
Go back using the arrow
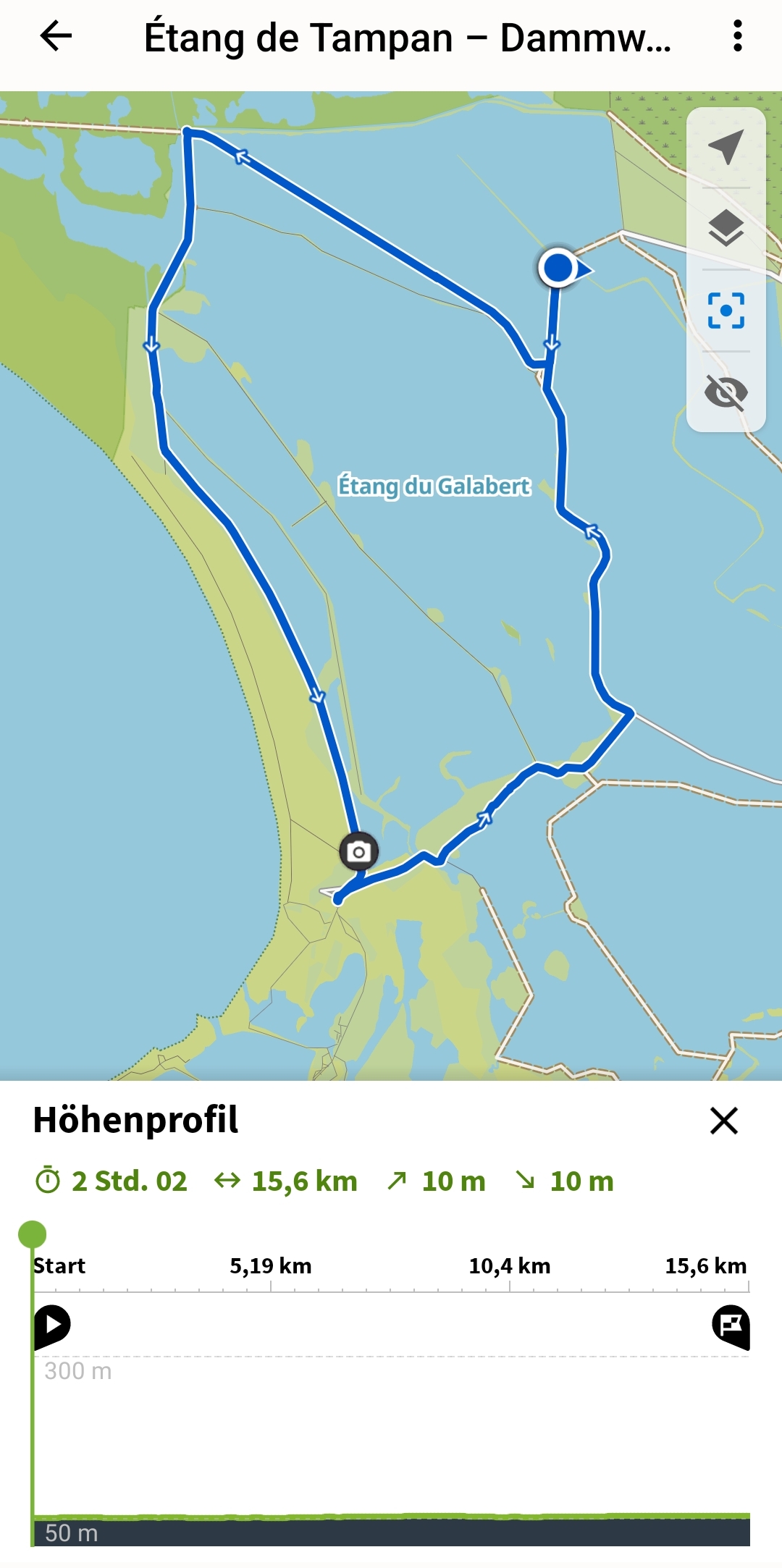point(55,36)
